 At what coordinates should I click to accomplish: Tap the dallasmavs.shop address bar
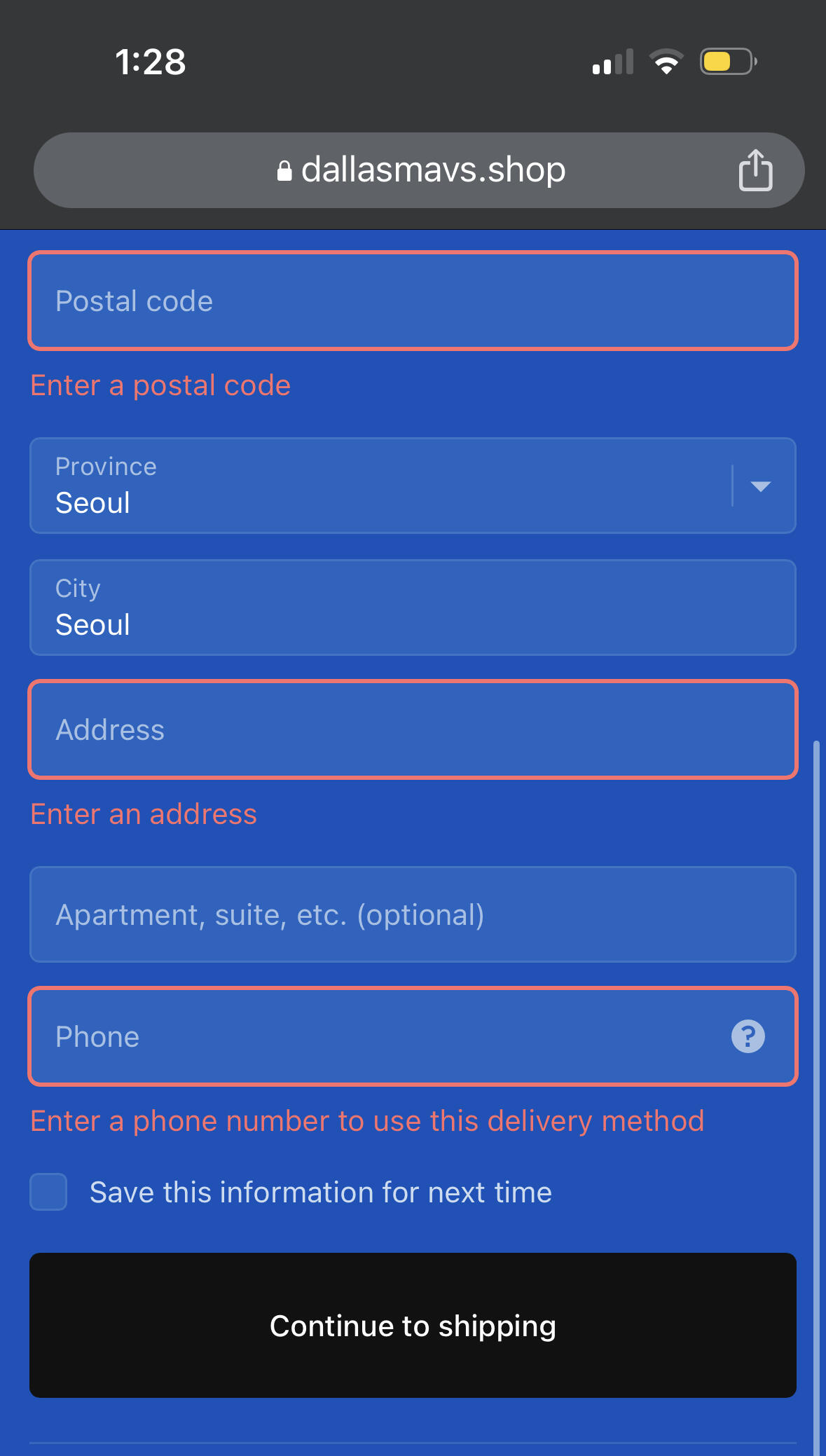click(x=419, y=170)
